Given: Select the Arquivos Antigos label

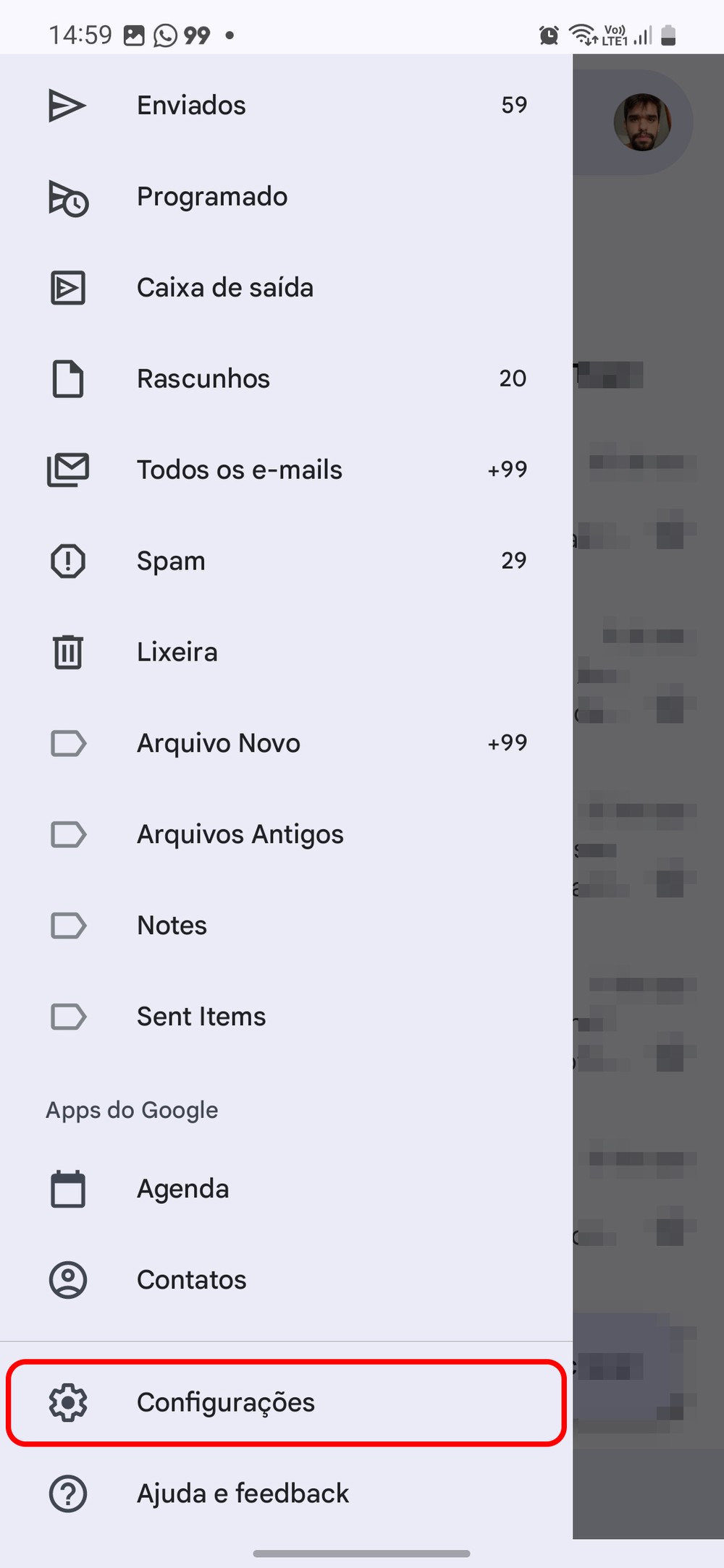Looking at the screenshot, I should pyautogui.click(x=240, y=835).
